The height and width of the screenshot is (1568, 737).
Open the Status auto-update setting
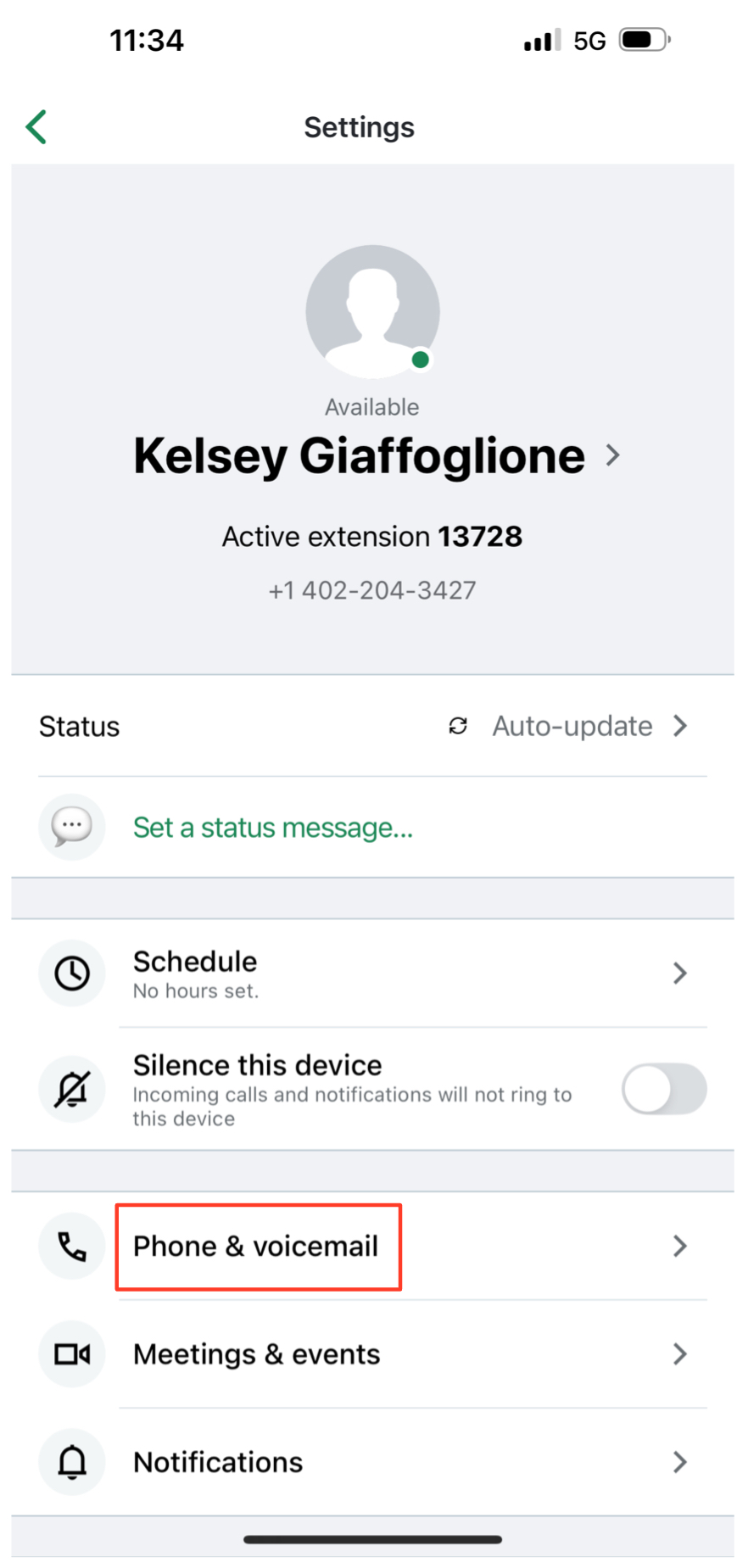572,726
